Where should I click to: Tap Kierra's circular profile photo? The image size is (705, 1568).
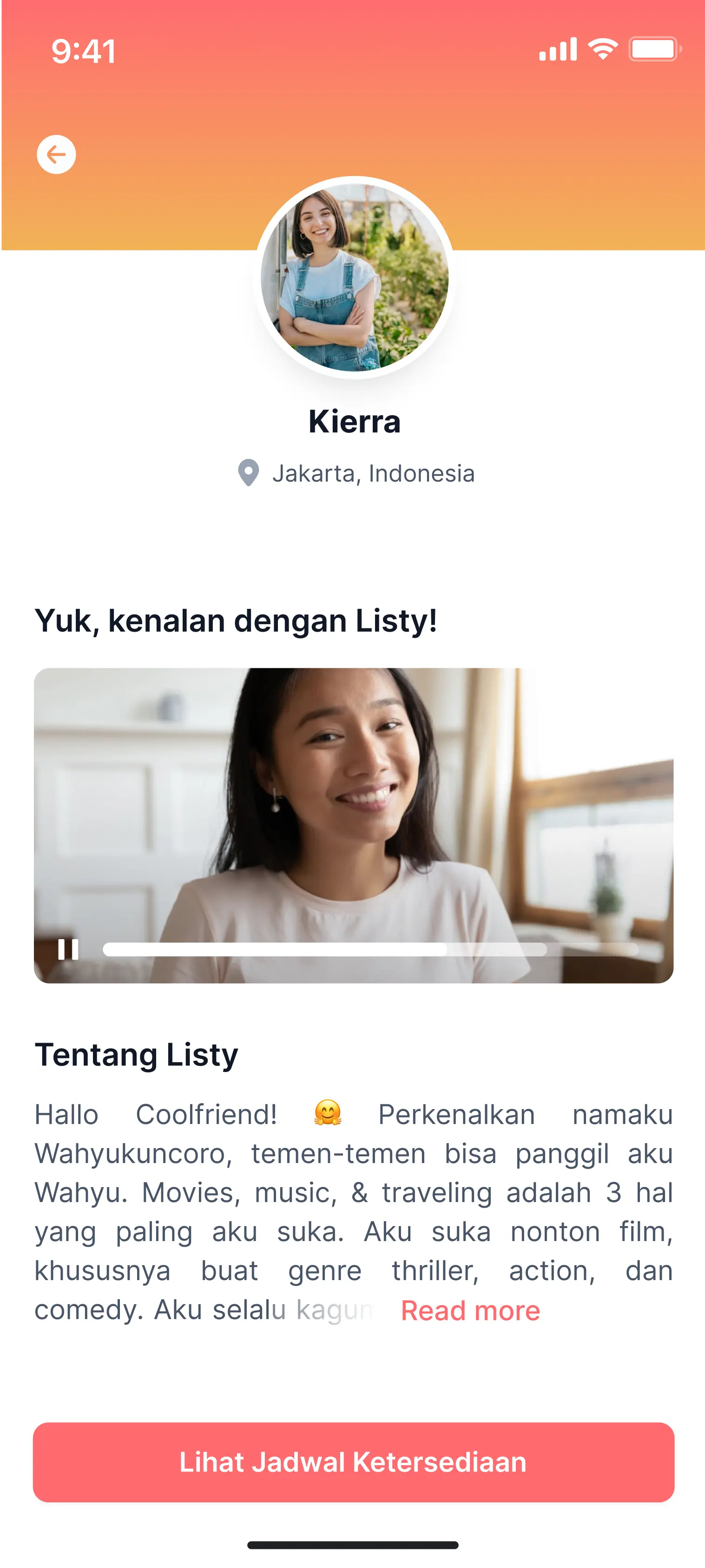(352, 278)
